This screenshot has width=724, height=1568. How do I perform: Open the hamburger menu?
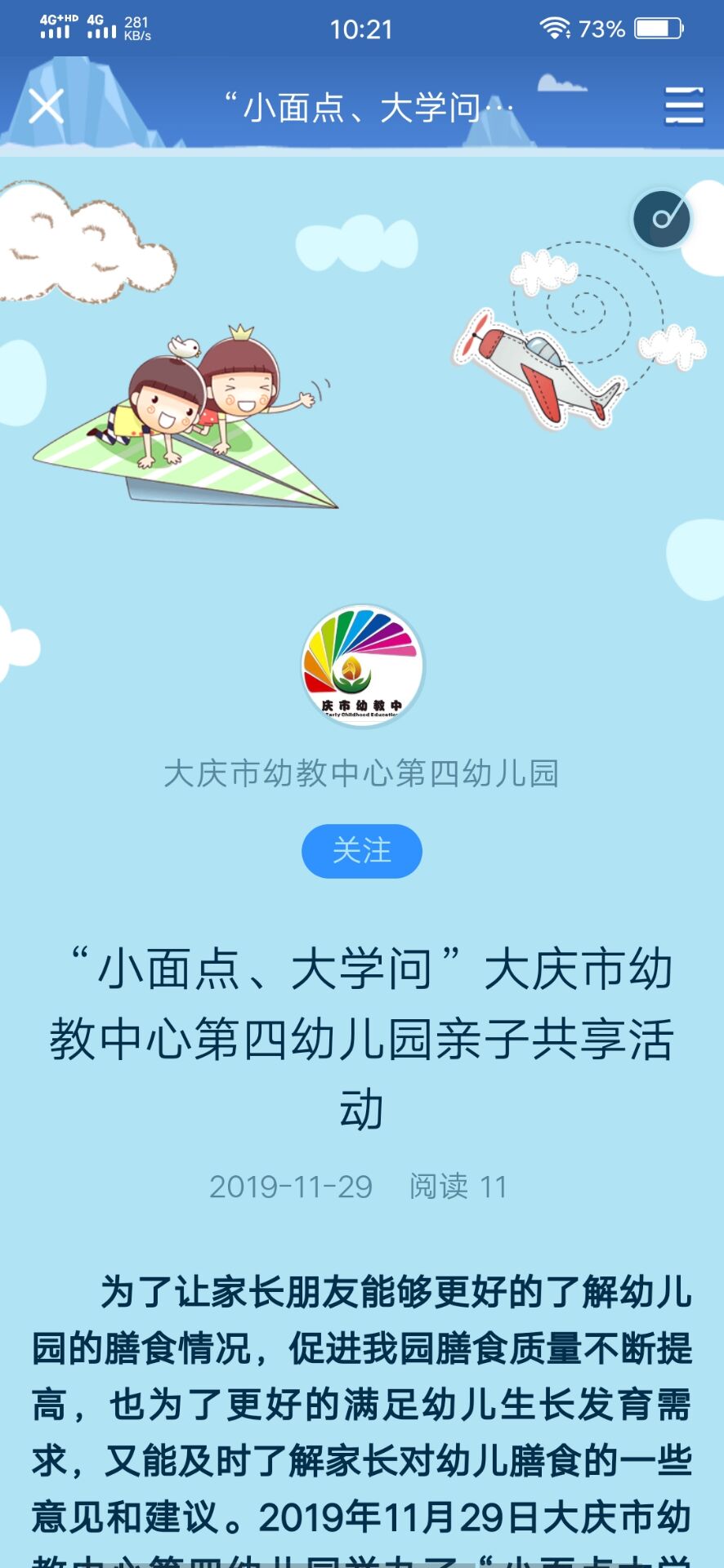[683, 106]
